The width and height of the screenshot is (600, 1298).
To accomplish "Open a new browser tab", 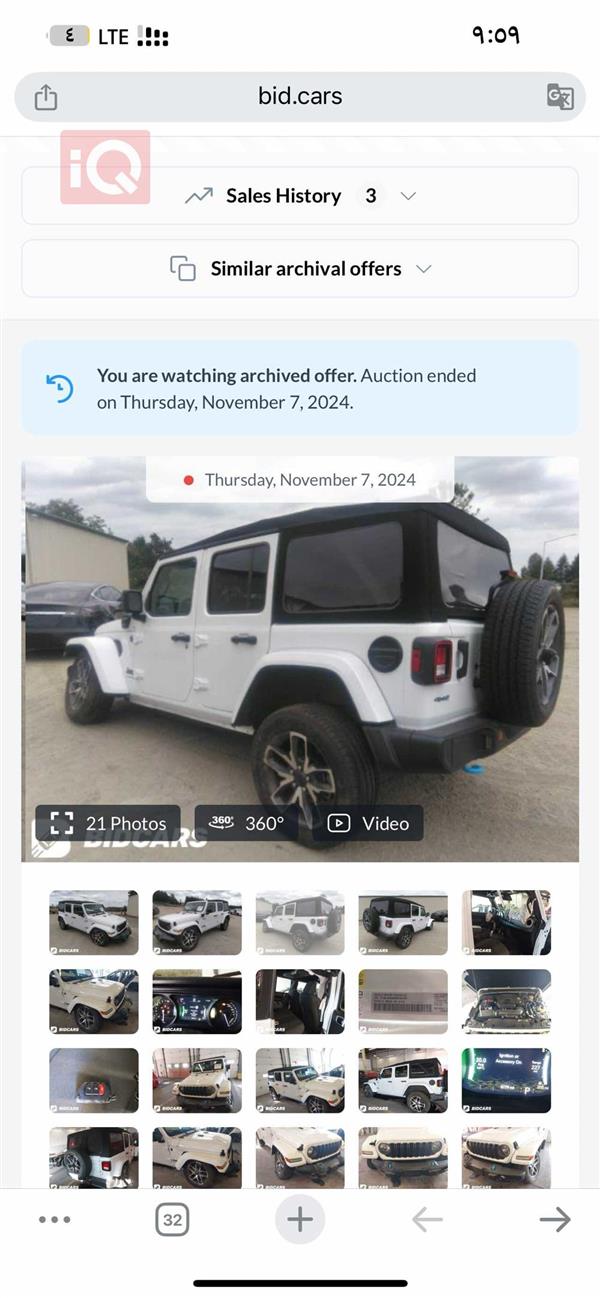I will pos(300,1219).
